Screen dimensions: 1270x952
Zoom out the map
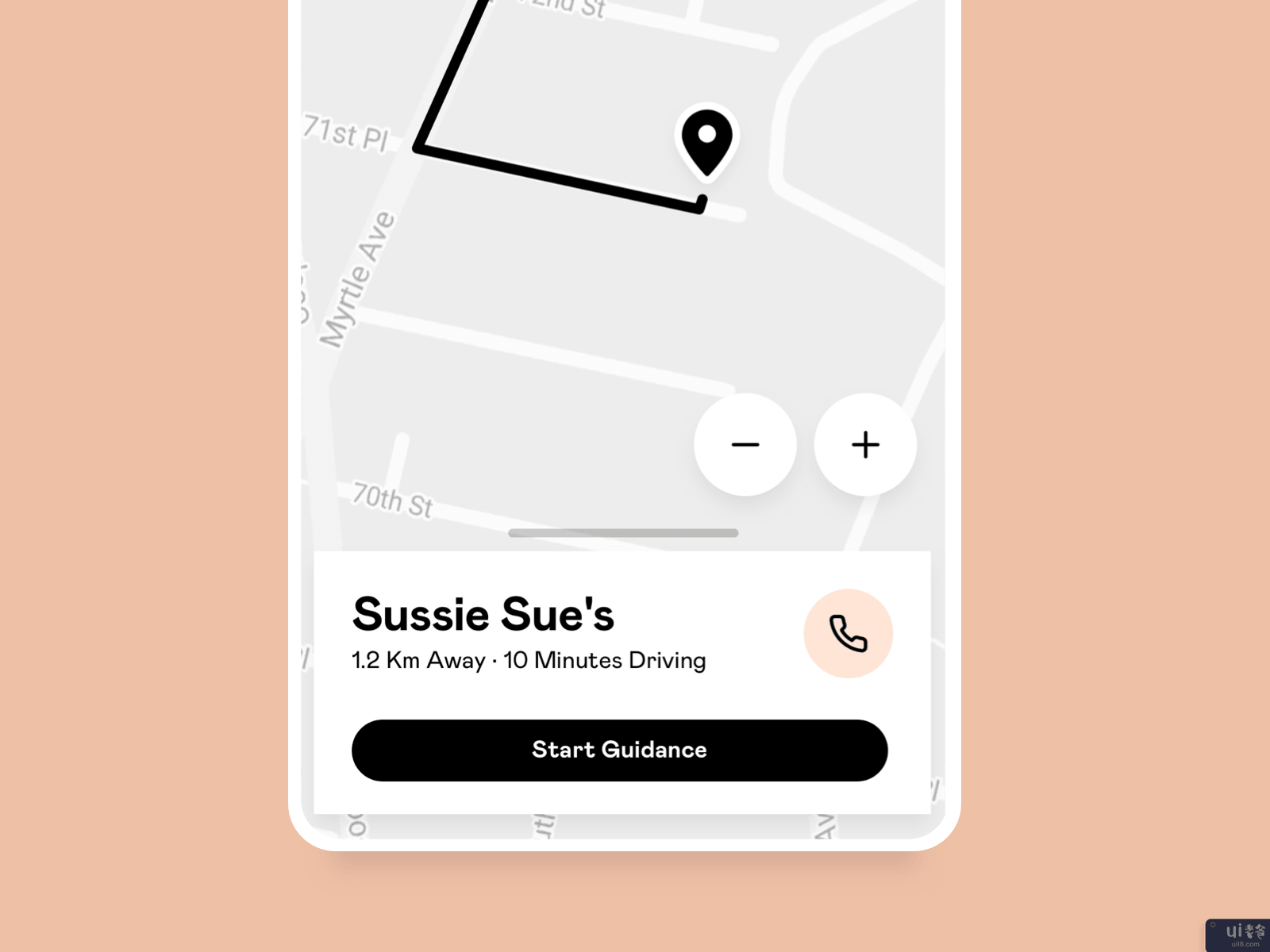745,444
